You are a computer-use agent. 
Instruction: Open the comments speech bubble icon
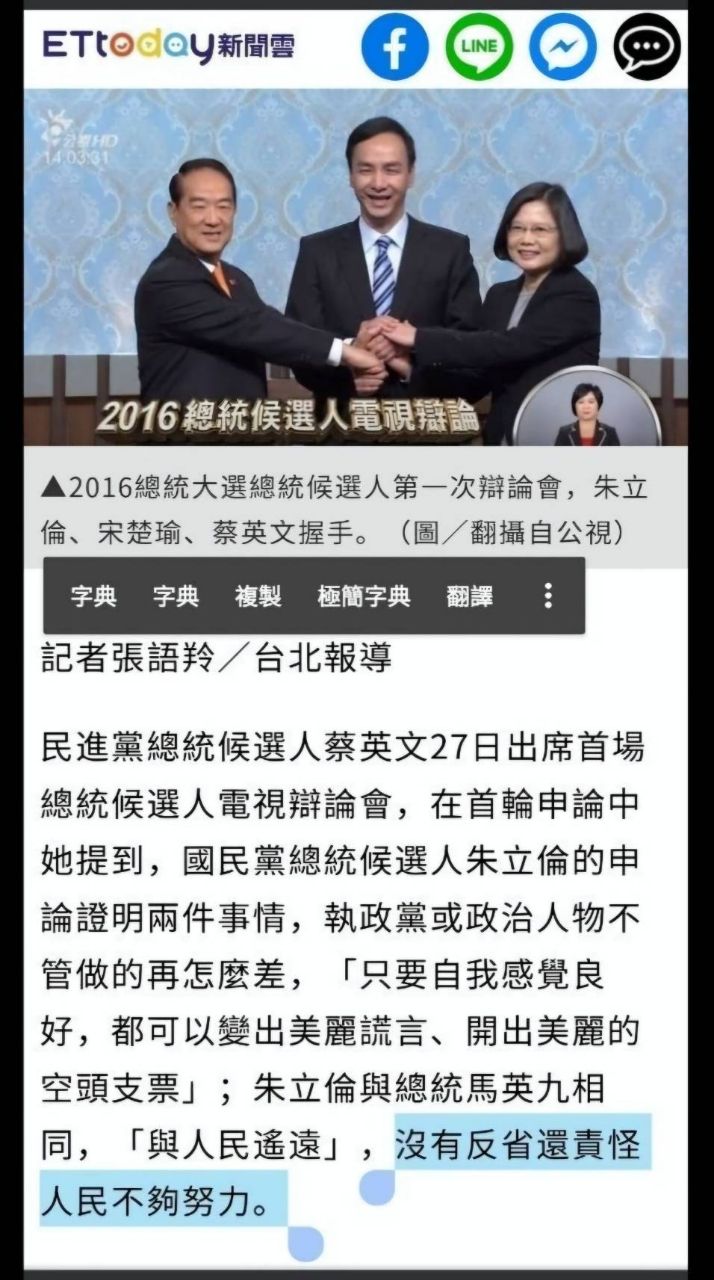[x=647, y=47]
